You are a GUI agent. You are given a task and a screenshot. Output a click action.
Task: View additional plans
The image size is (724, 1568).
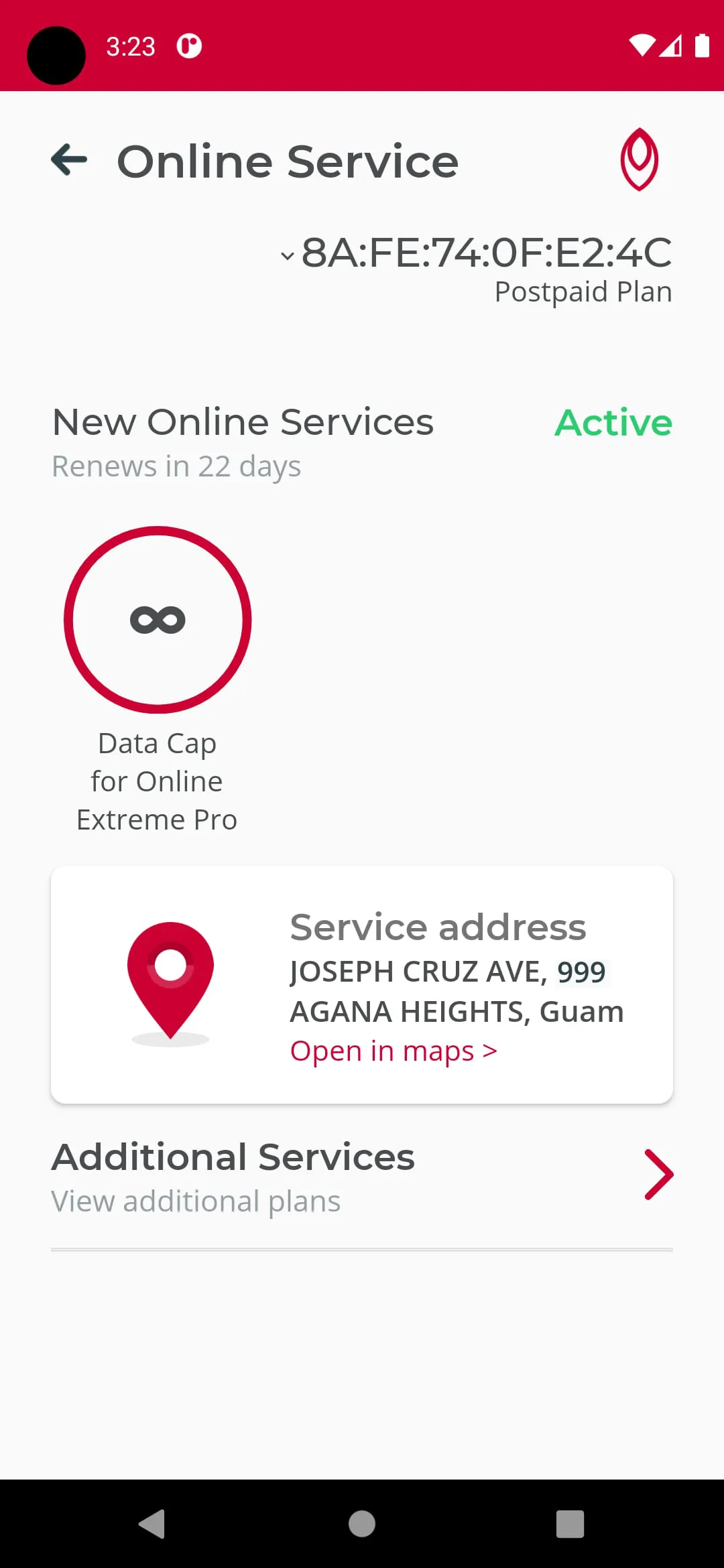[196, 1200]
